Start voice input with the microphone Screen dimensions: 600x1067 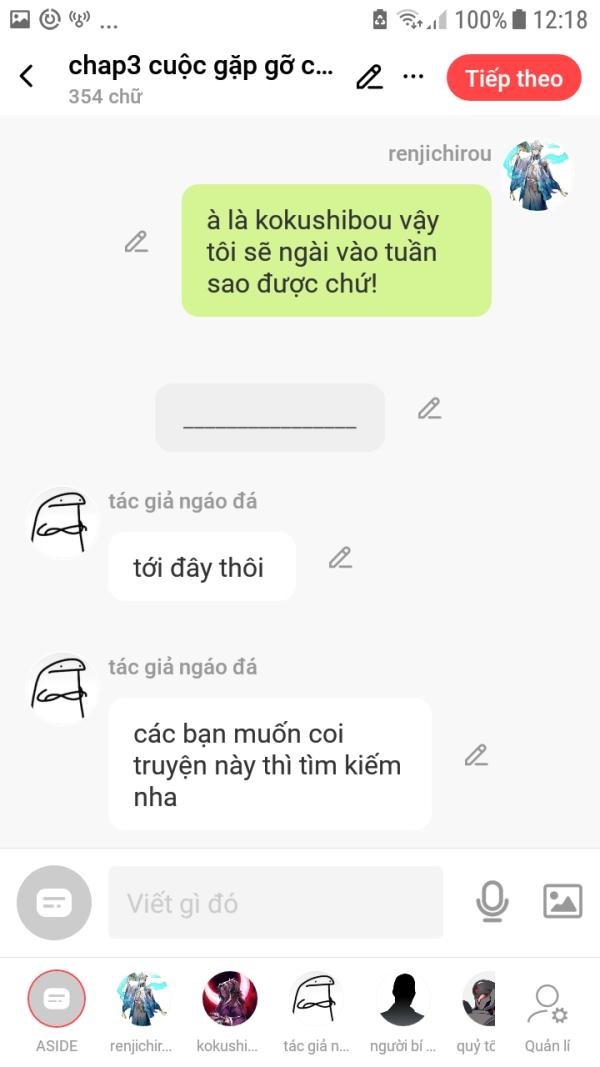492,902
